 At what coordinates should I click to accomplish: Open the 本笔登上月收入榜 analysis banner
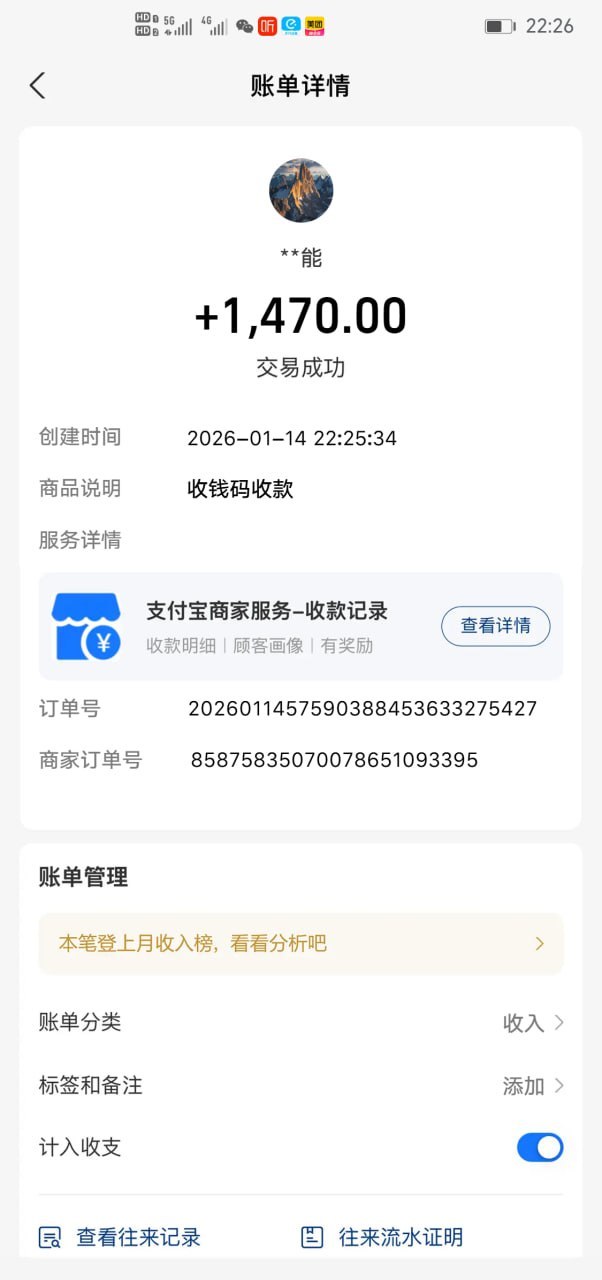click(300, 943)
